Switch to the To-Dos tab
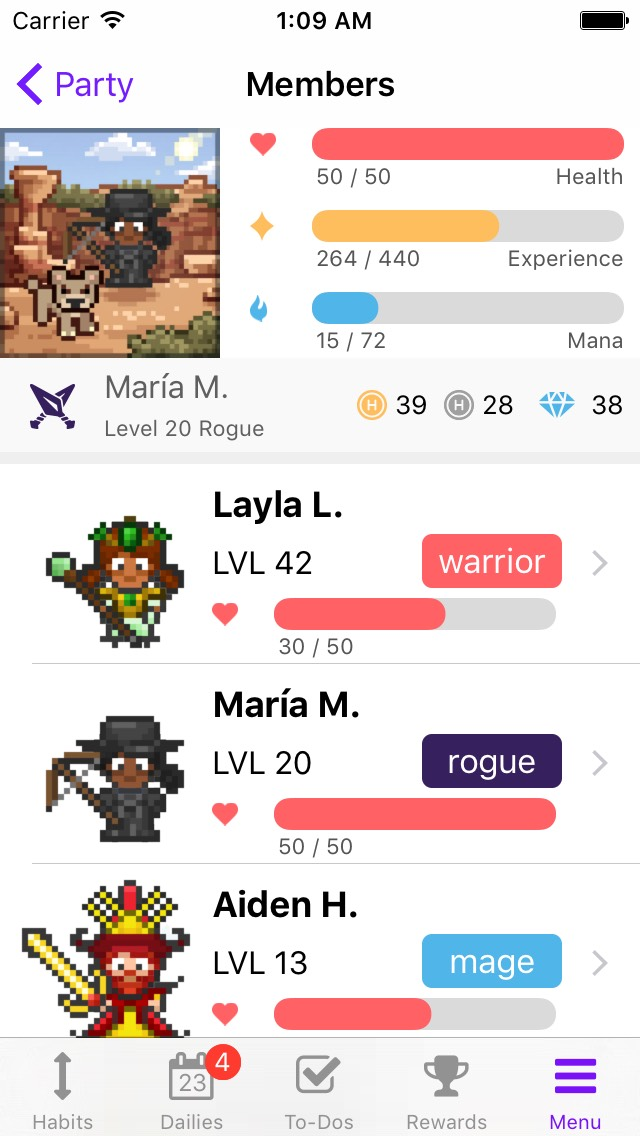The width and height of the screenshot is (640, 1136). 319,1090
